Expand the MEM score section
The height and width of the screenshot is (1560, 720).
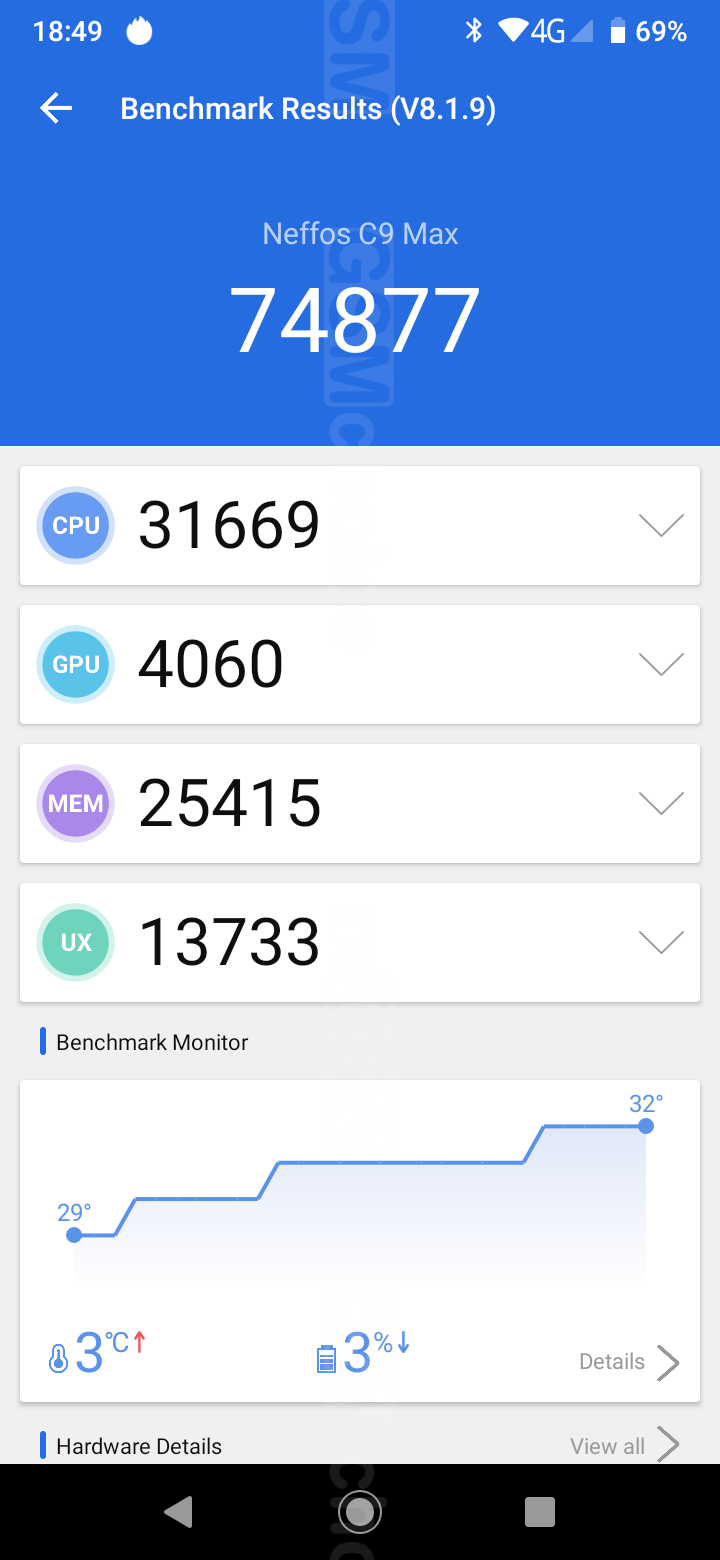(660, 803)
